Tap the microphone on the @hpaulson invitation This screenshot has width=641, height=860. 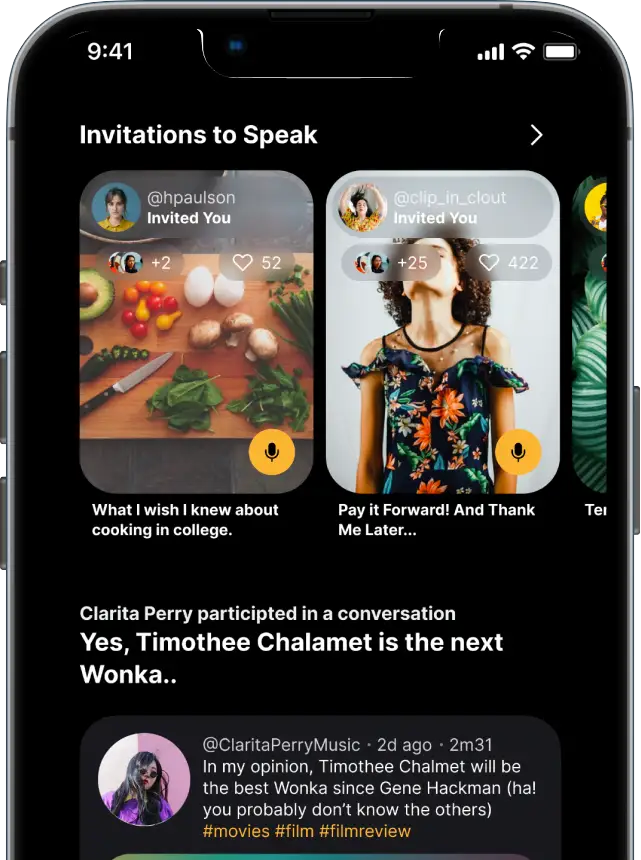[272, 453]
